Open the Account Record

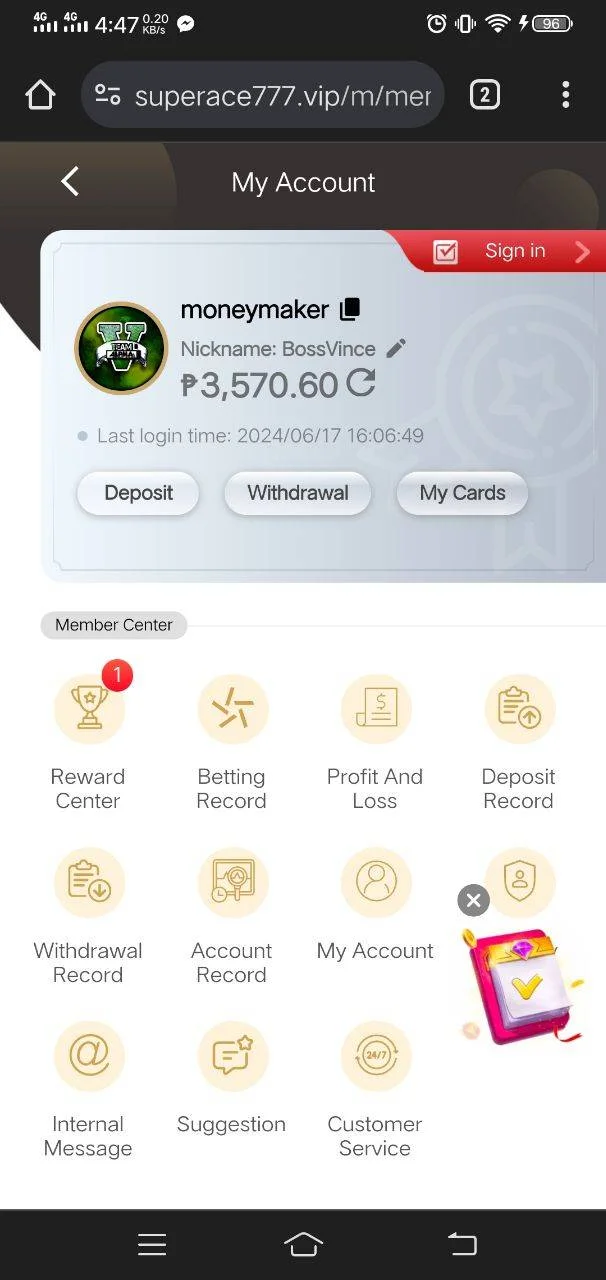coord(231,915)
